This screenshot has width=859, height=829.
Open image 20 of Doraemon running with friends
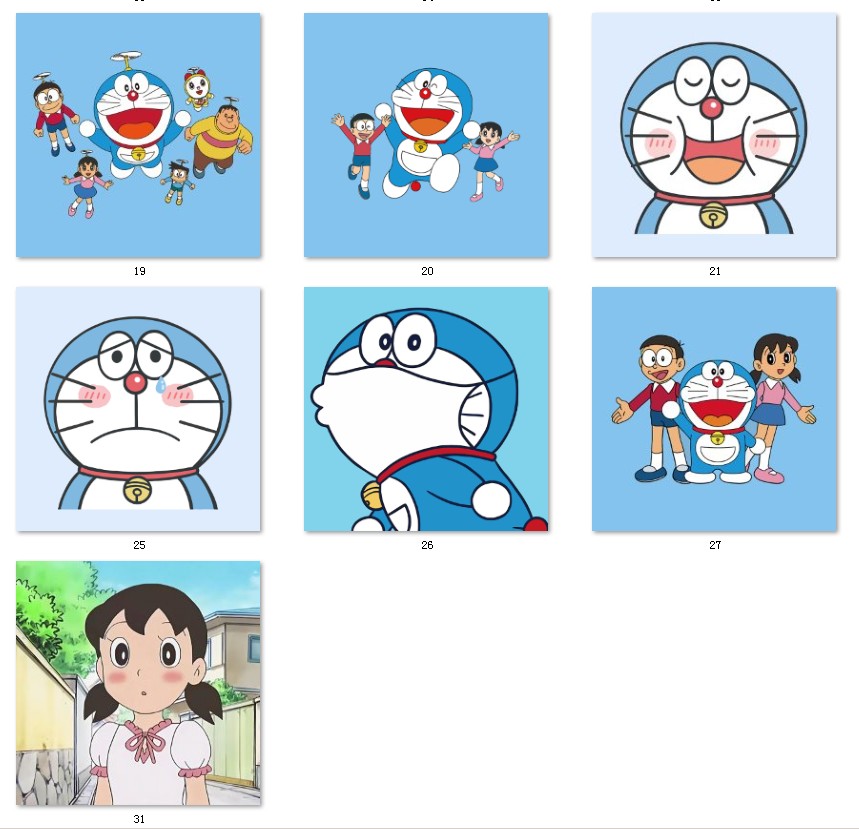pyautogui.click(x=426, y=135)
